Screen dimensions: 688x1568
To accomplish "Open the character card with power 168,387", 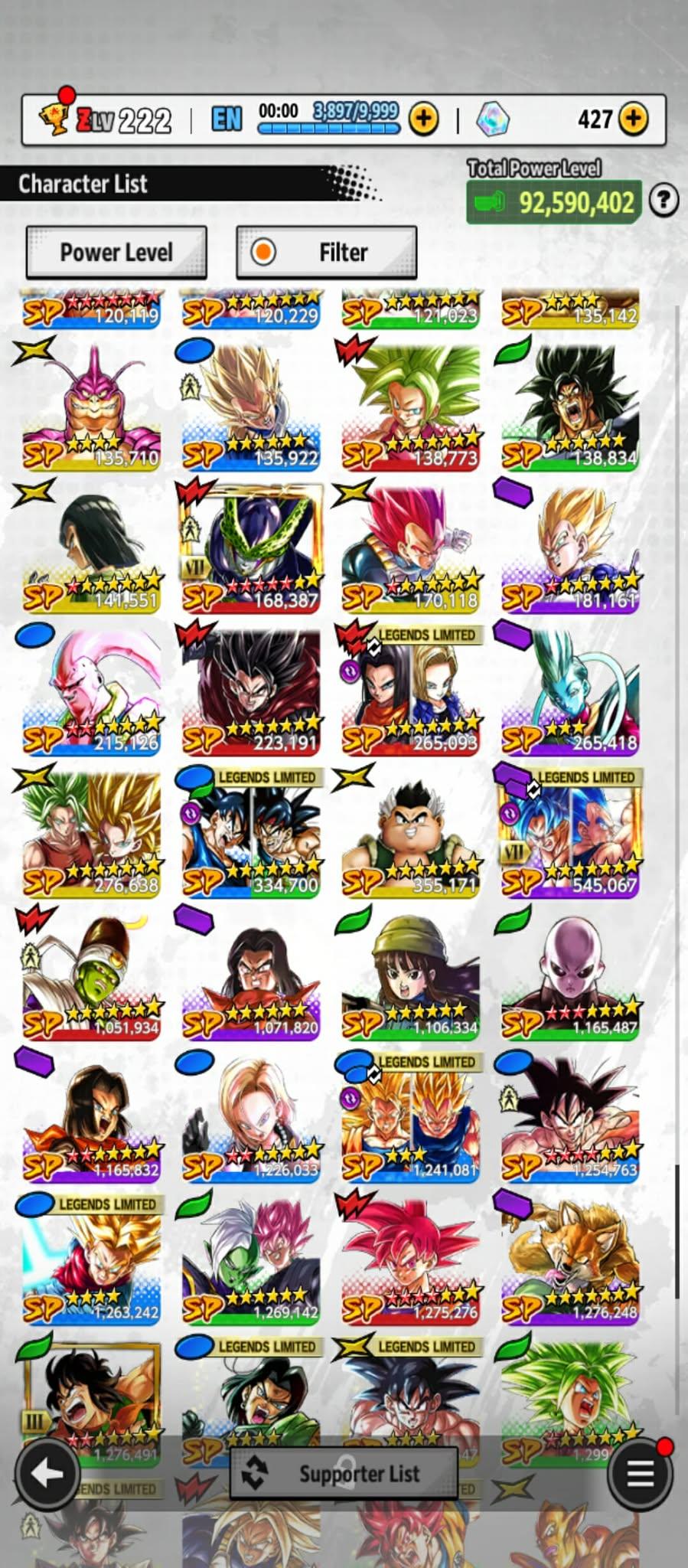I will click(251, 550).
